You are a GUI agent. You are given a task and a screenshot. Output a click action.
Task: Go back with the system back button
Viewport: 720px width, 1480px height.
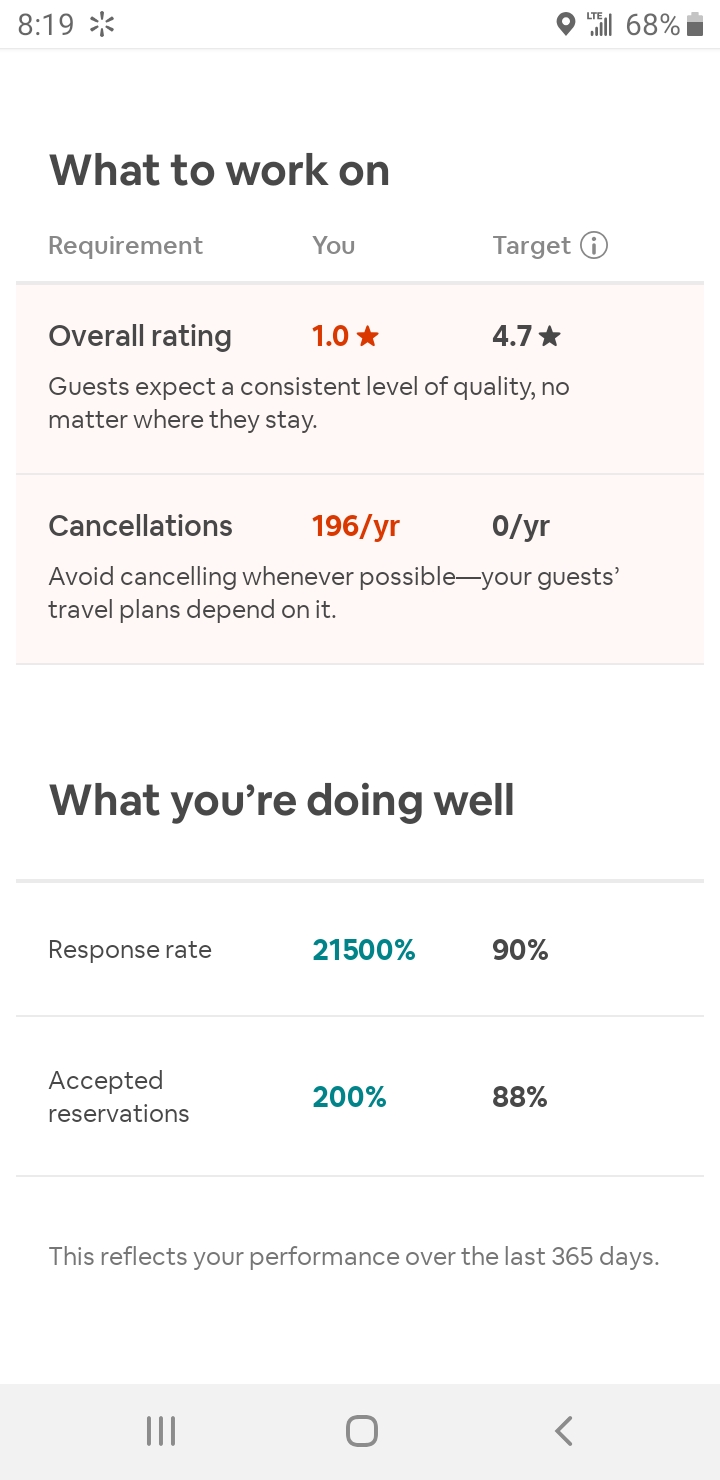coord(564,1431)
